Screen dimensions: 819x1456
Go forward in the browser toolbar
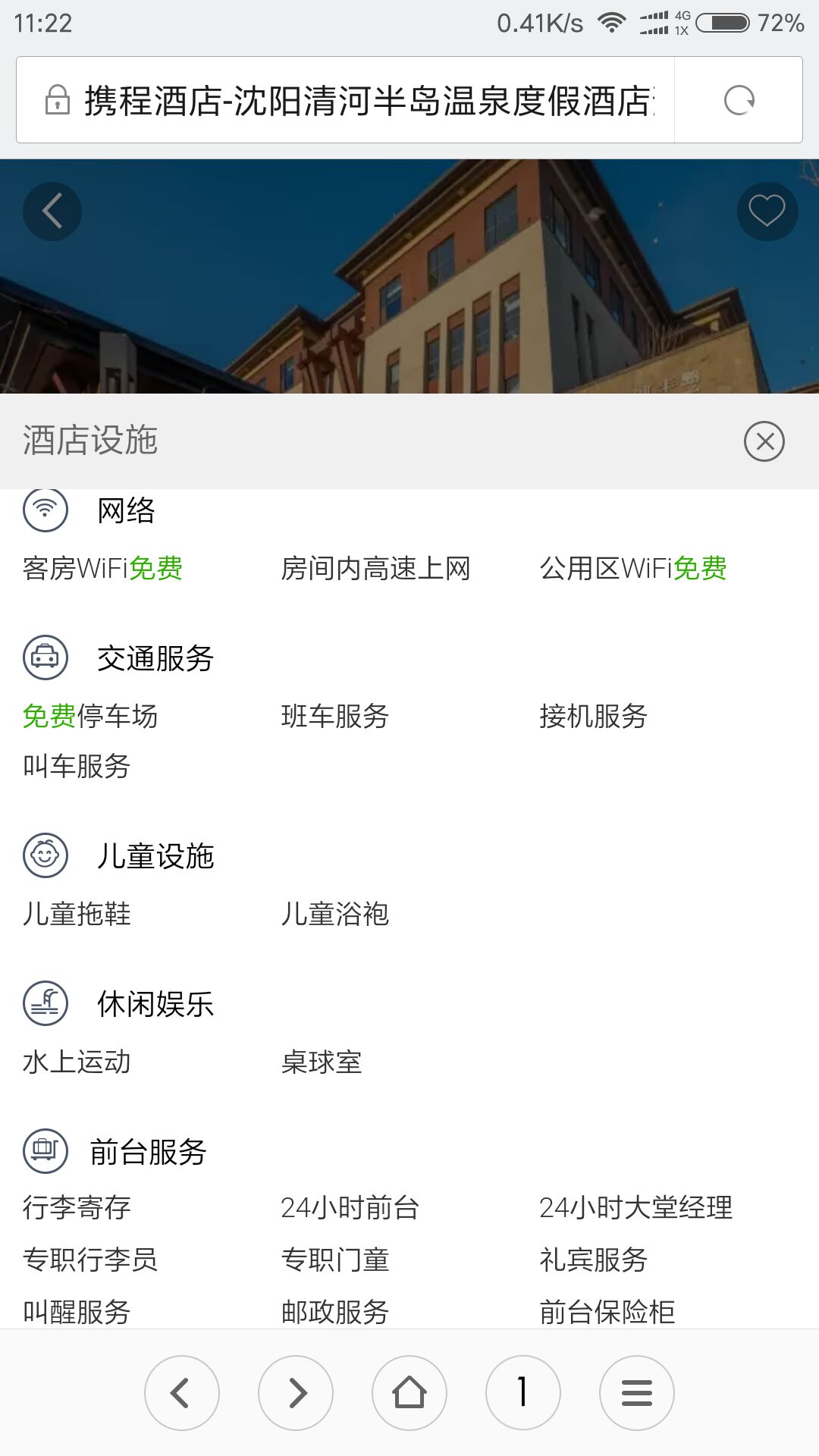(296, 1393)
